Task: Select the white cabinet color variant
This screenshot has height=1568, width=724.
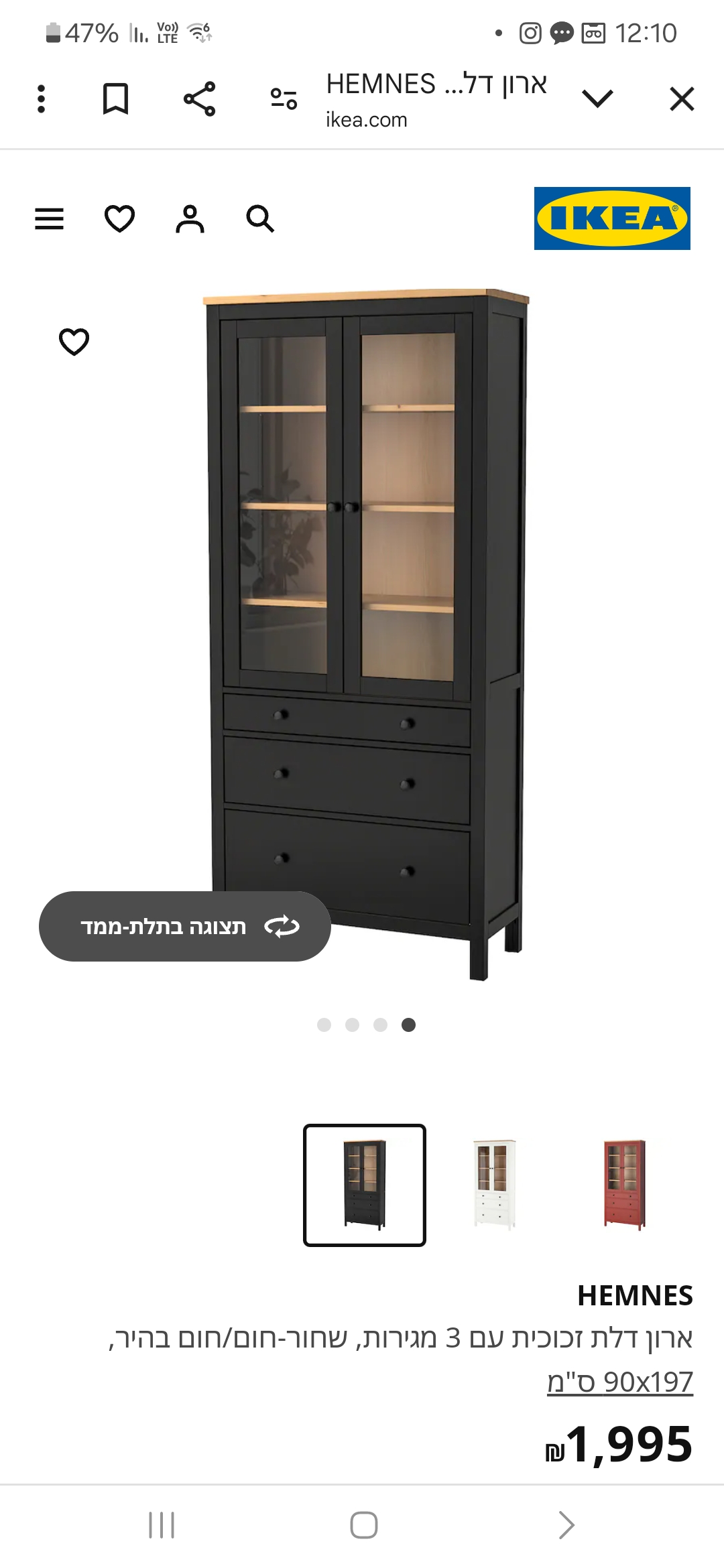Action: 495,1185
